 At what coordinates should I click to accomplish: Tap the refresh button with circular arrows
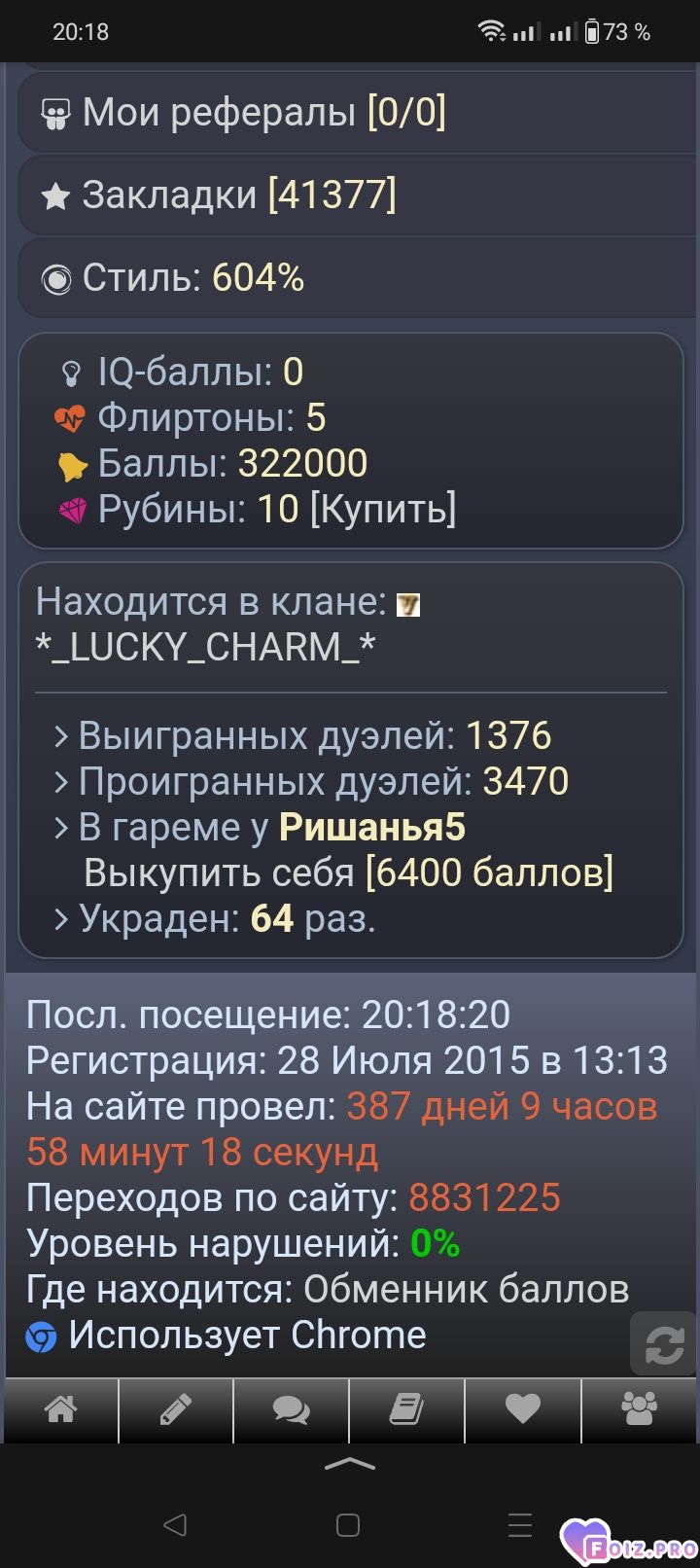[664, 1344]
